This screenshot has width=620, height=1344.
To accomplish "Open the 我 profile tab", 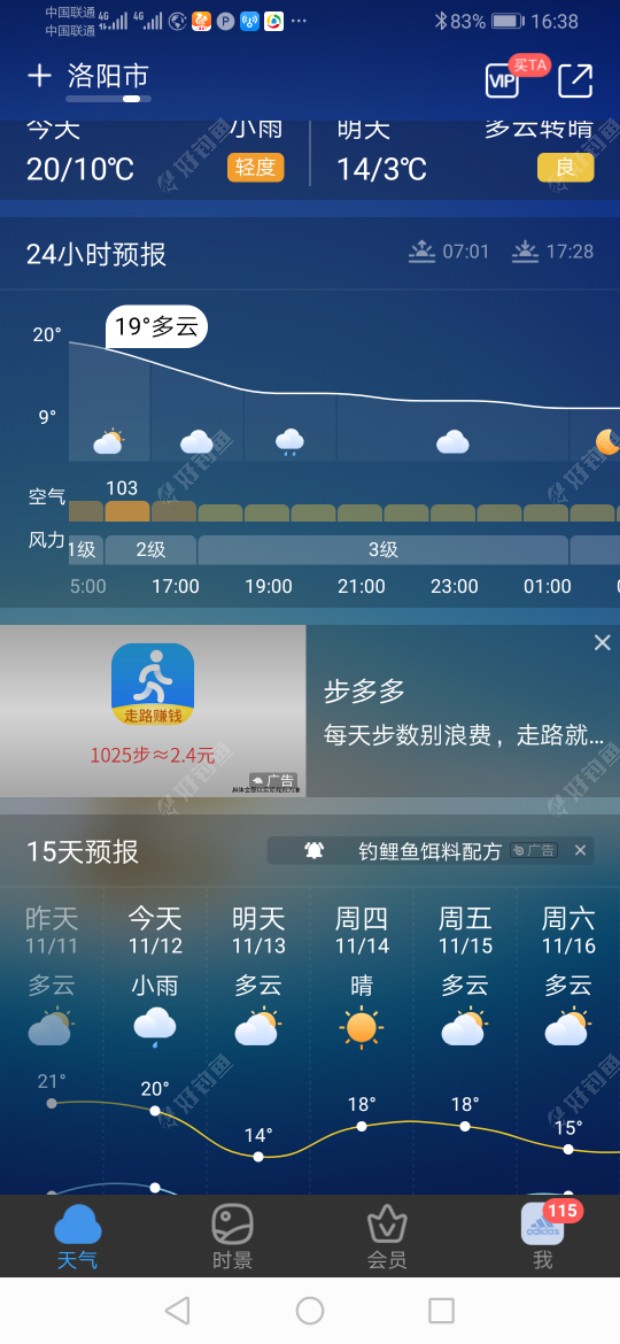I will [542, 1237].
